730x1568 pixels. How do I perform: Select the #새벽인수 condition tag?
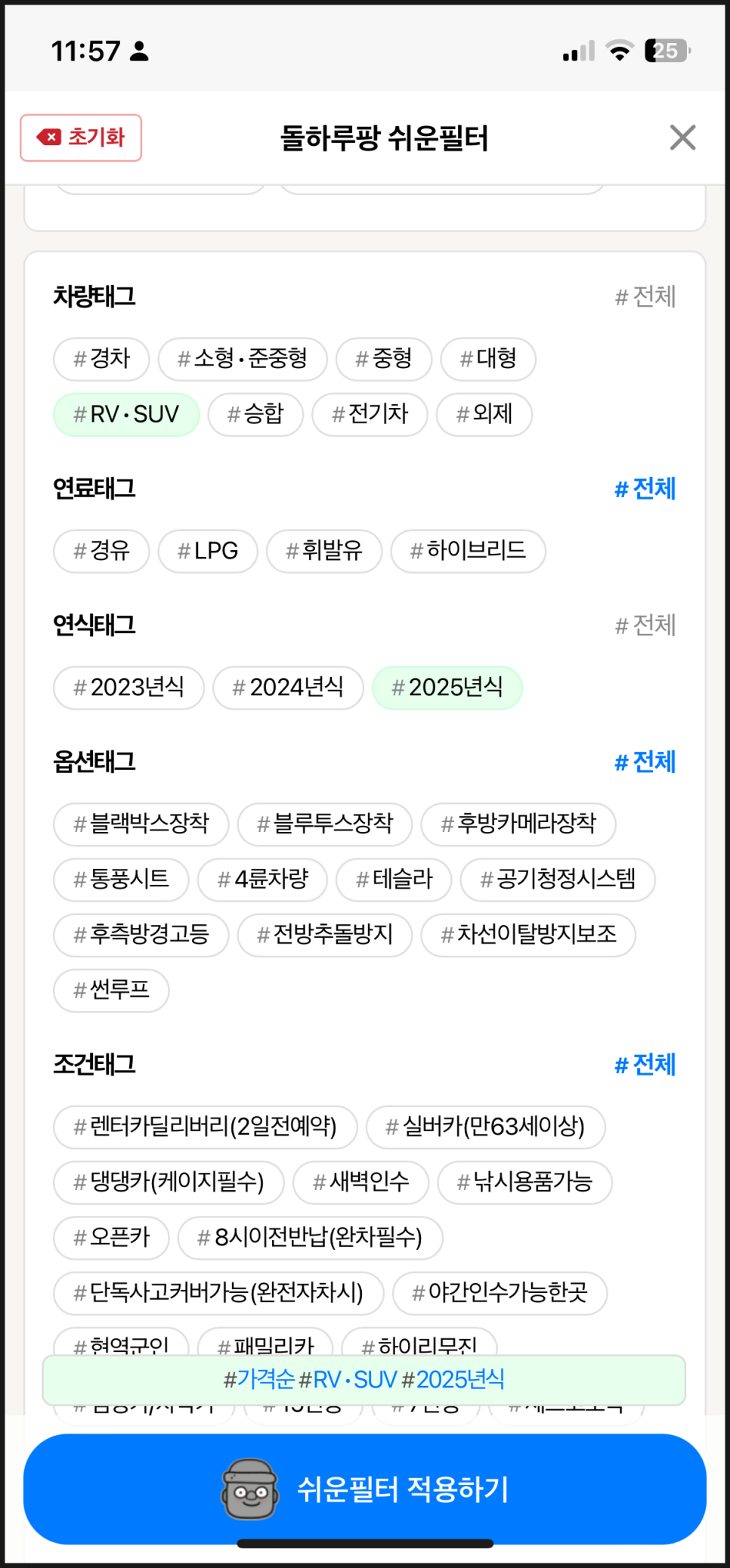point(361,1182)
